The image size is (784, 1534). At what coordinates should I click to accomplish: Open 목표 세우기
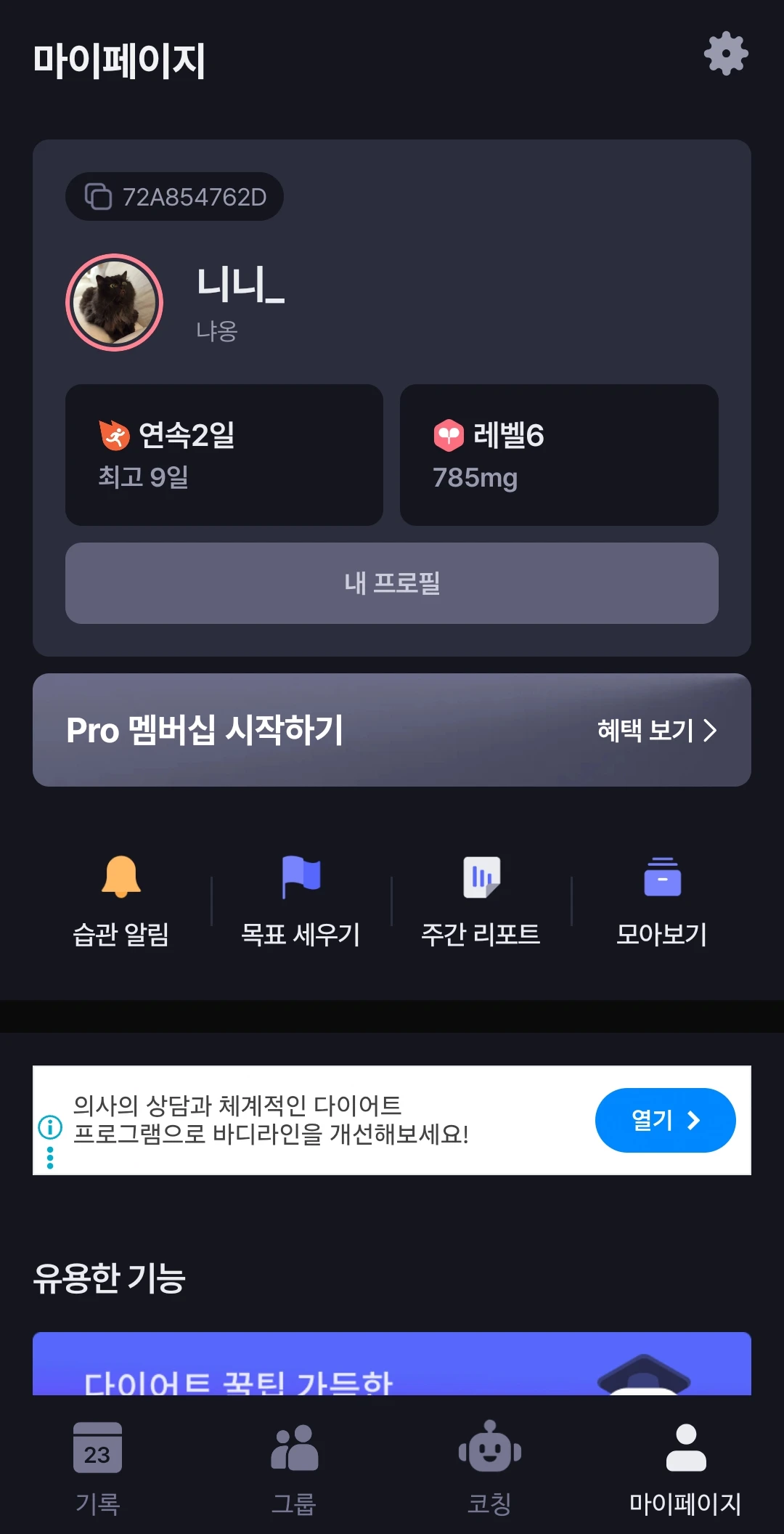tap(301, 901)
